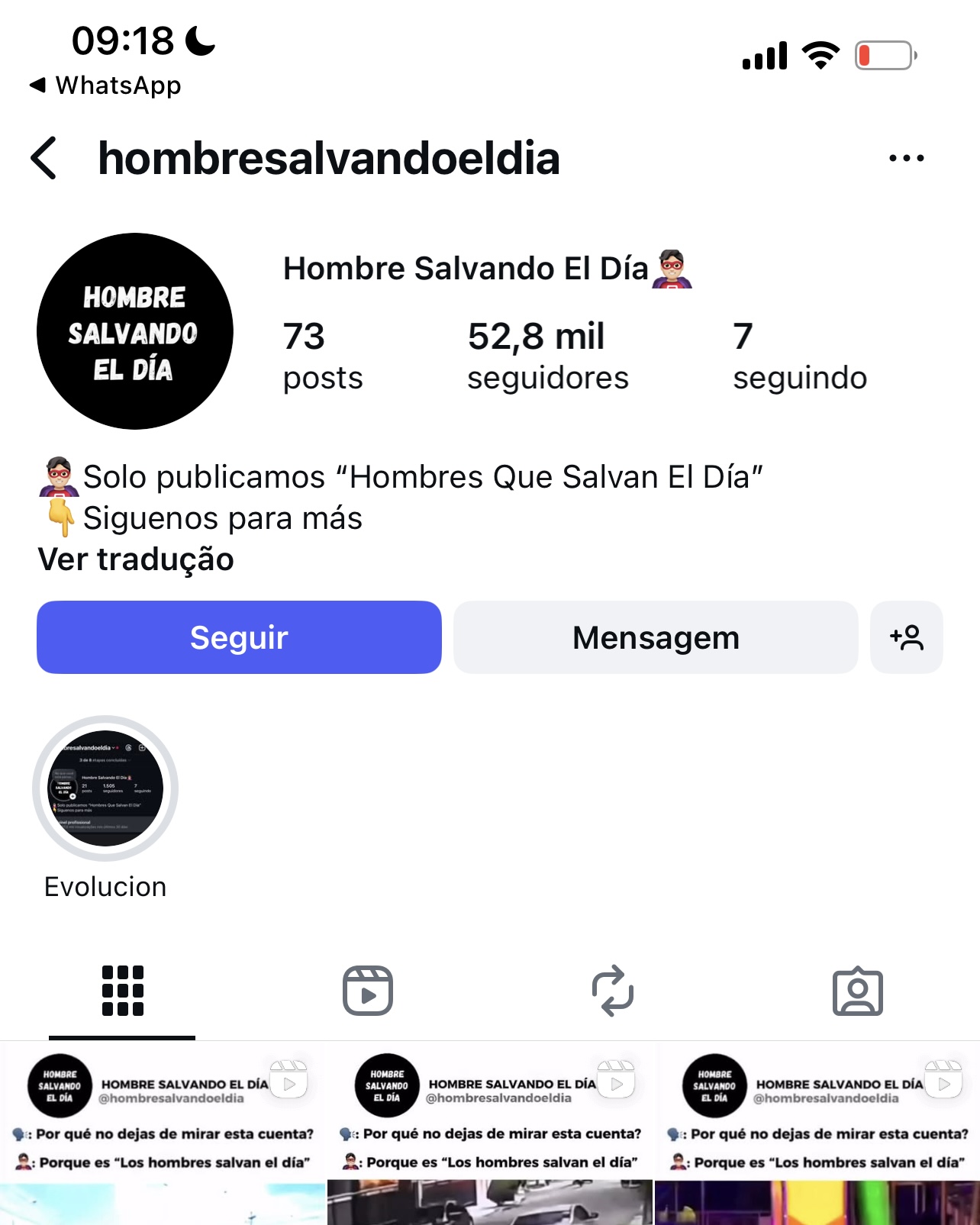Screen dimensions: 980x1225
Task: View the 7 seguindo list
Action: pos(799,356)
